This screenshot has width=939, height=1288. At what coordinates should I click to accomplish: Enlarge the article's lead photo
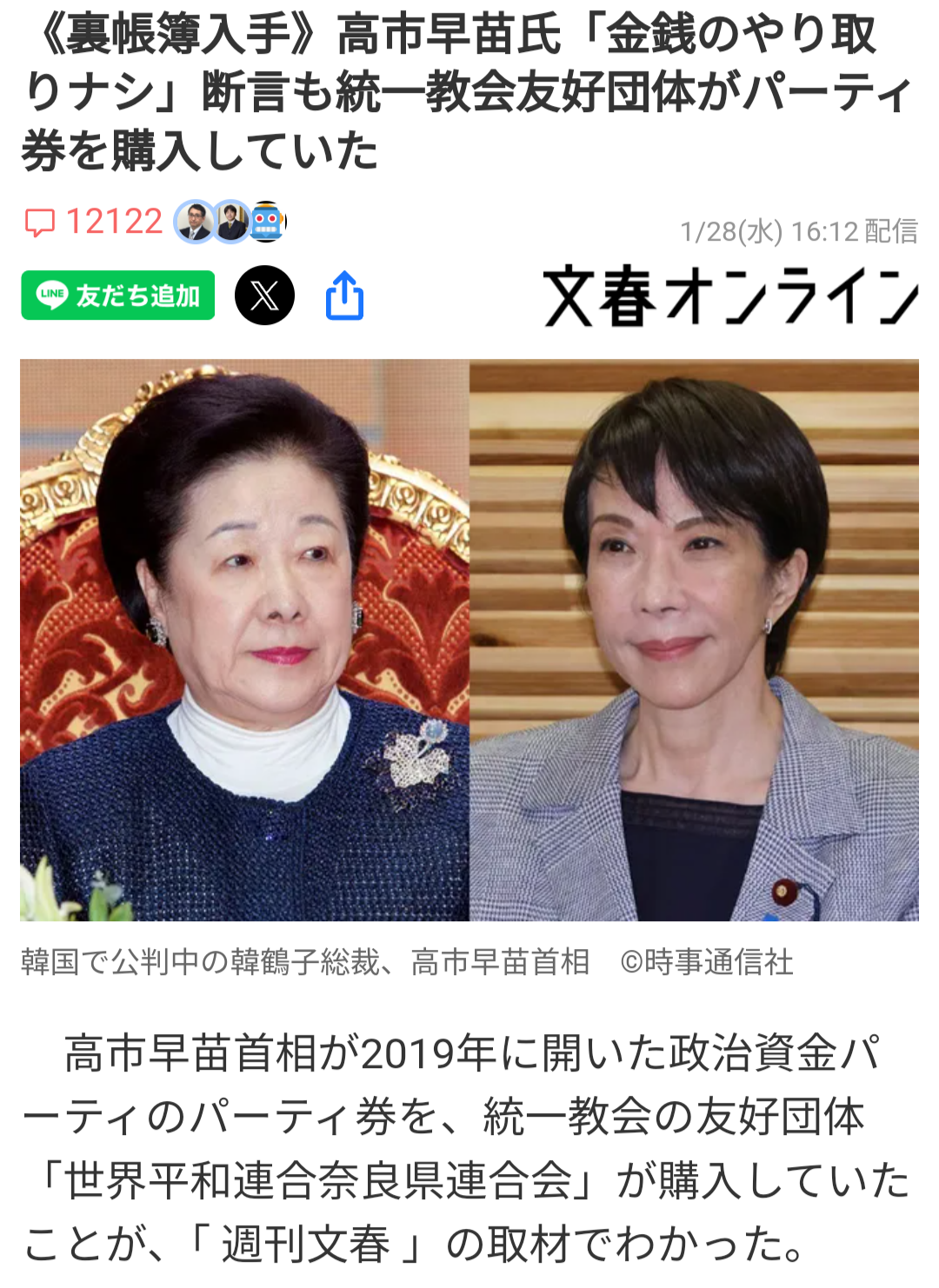[x=469, y=640]
